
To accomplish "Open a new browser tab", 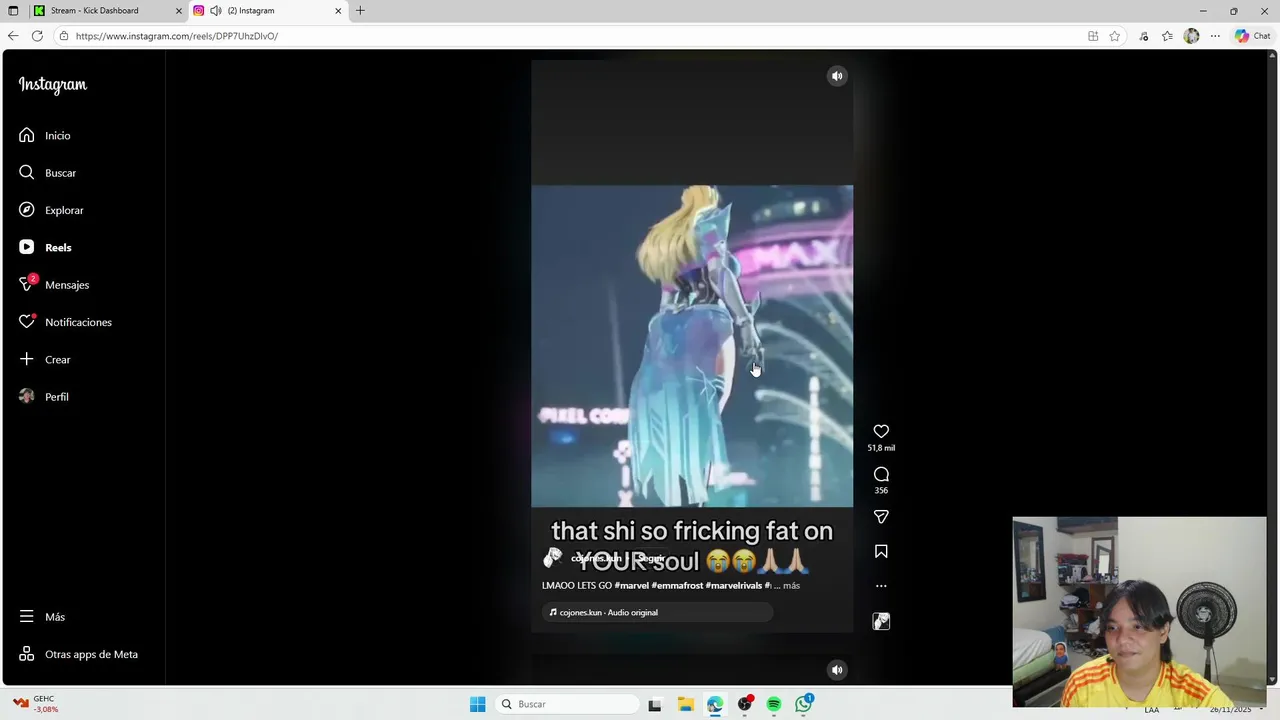I will (360, 11).
